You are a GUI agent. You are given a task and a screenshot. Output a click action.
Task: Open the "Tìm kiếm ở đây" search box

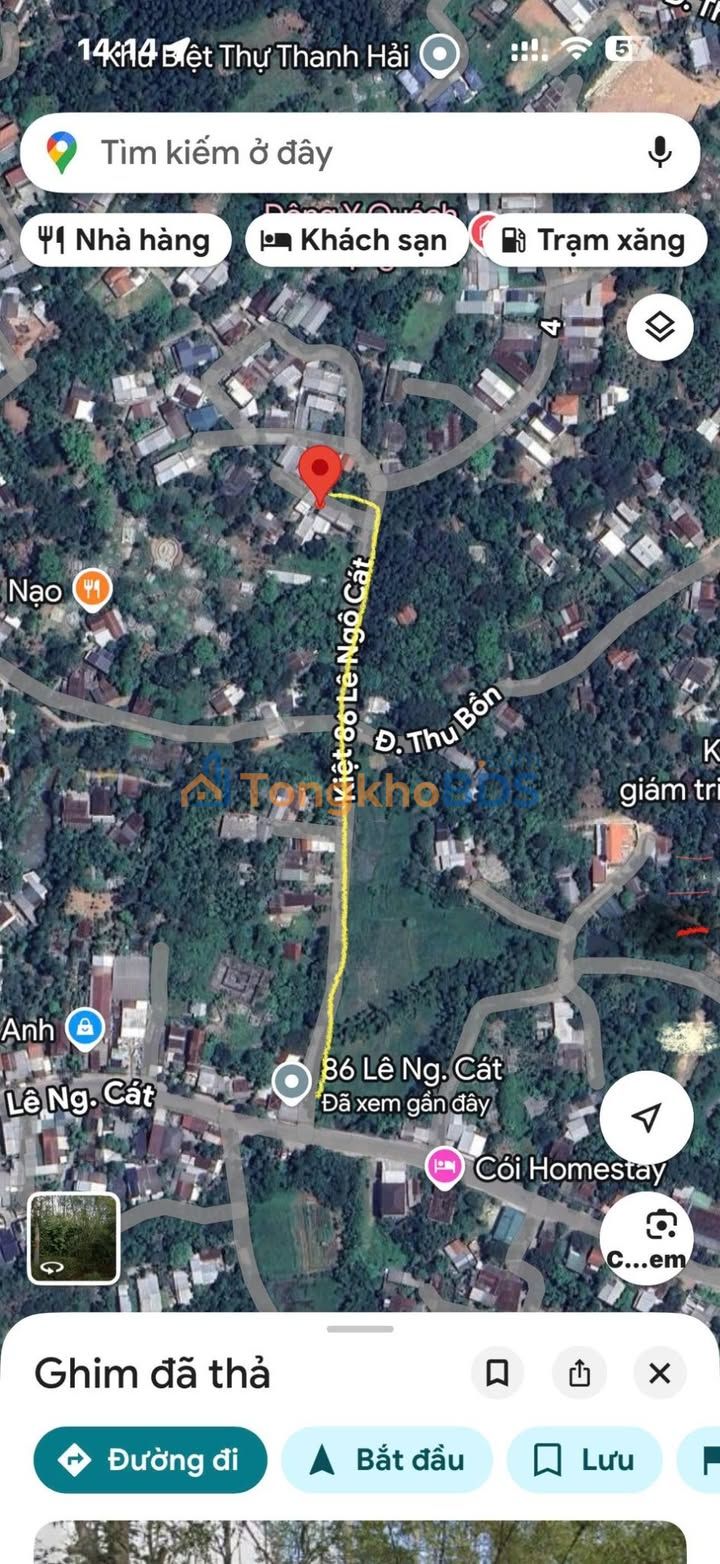tap(360, 152)
